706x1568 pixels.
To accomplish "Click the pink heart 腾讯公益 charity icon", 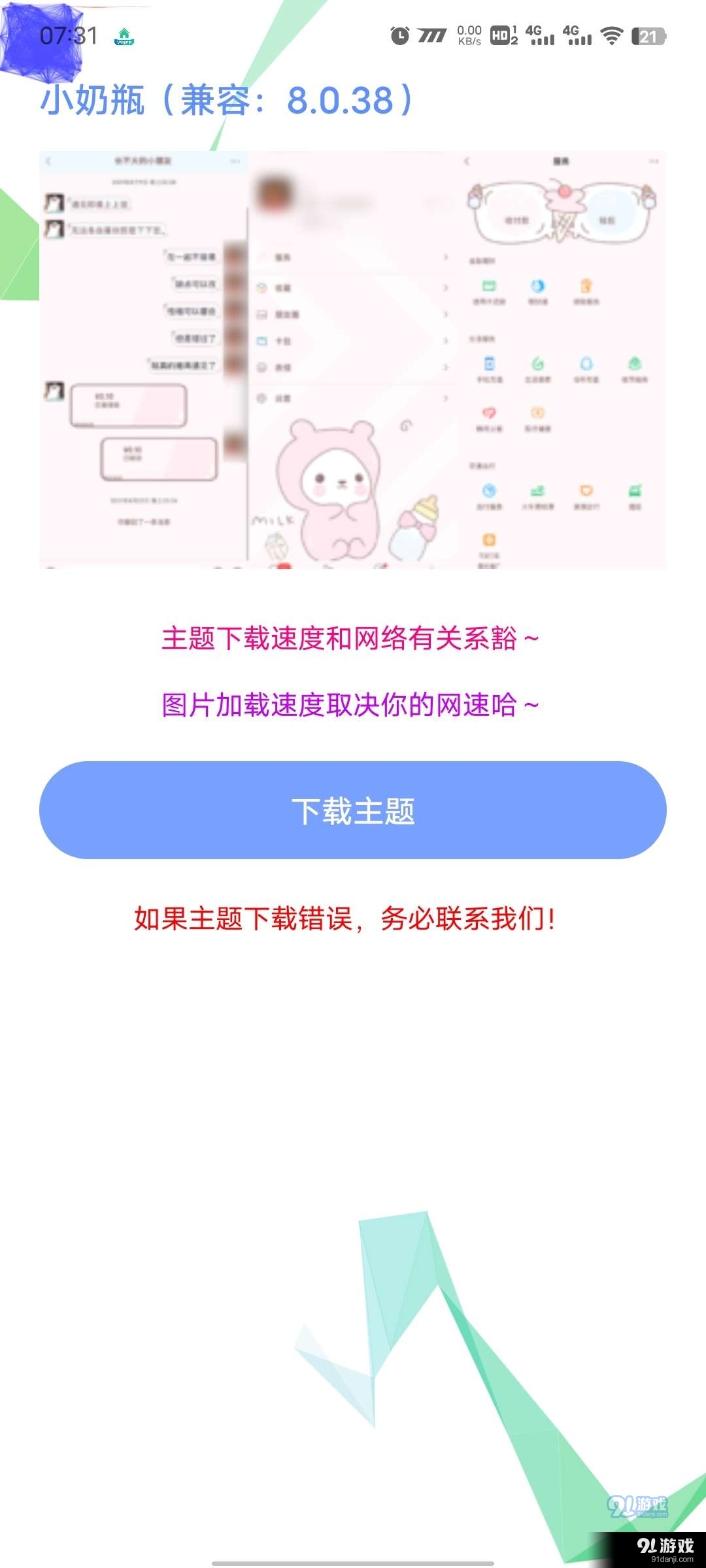I will (x=490, y=413).
